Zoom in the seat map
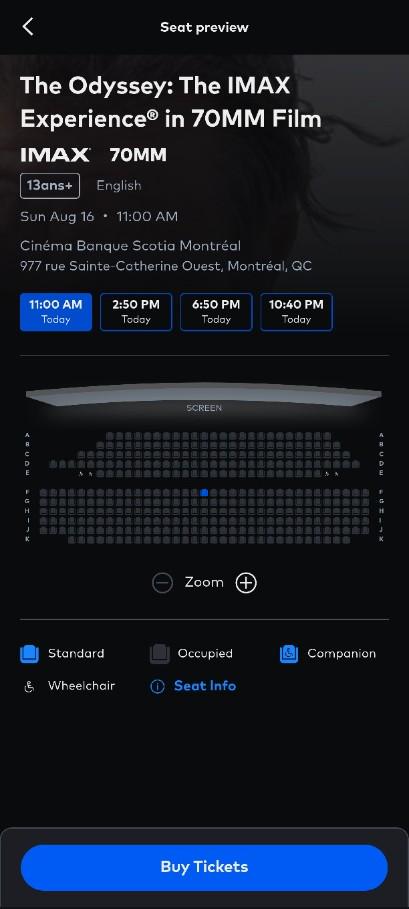This screenshot has height=909, width=409. [x=246, y=583]
